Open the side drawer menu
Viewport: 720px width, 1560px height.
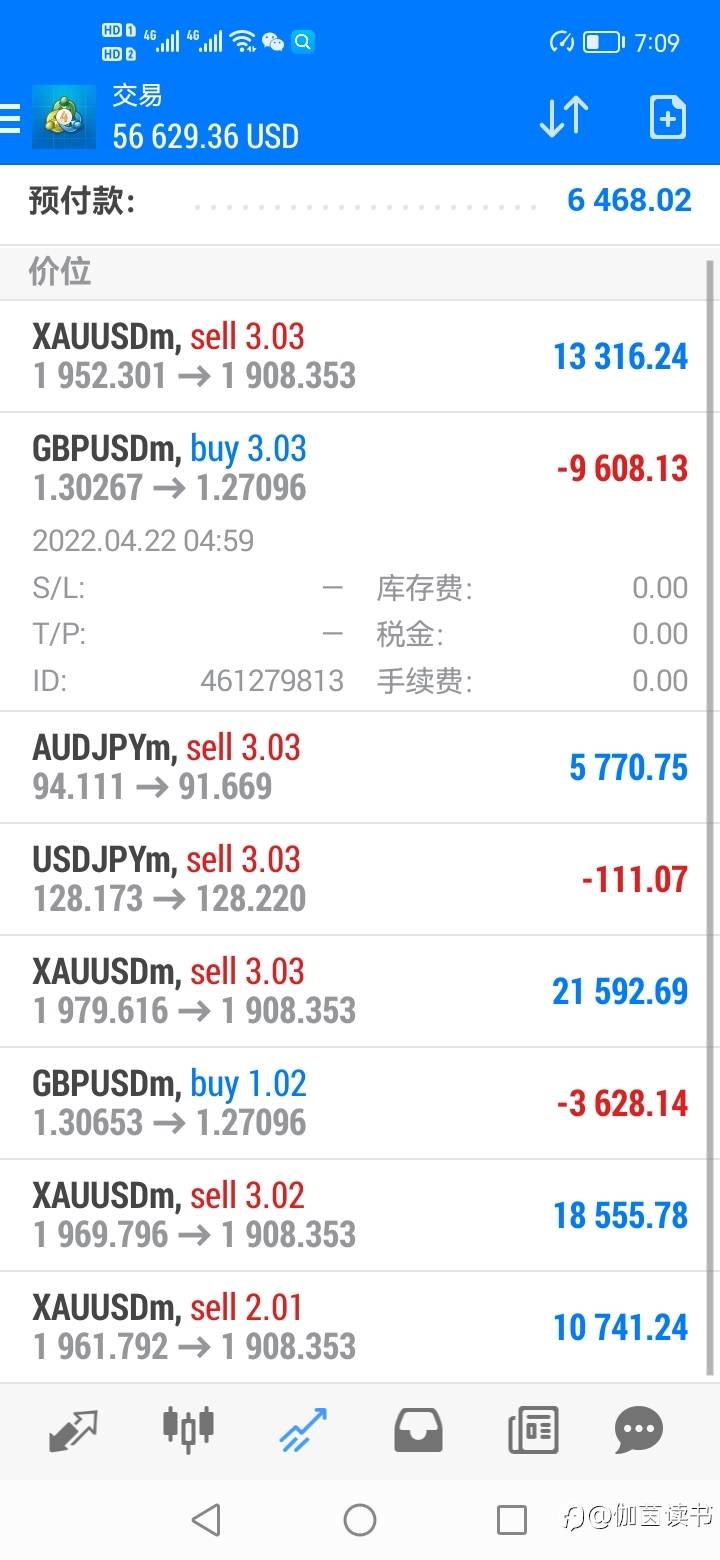(x=12, y=117)
